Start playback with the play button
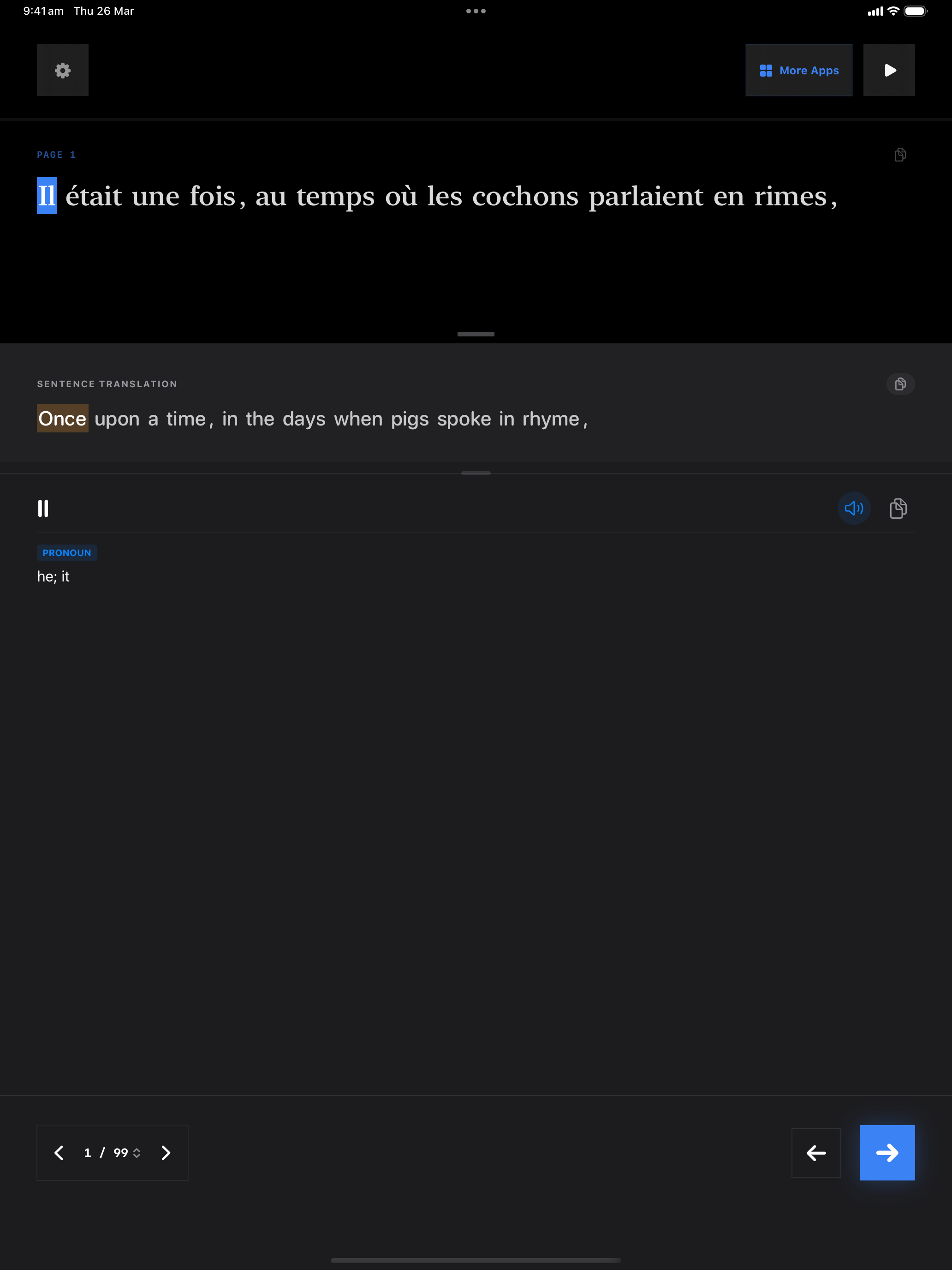This screenshot has width=952, height=1270. tap(888, 70)
